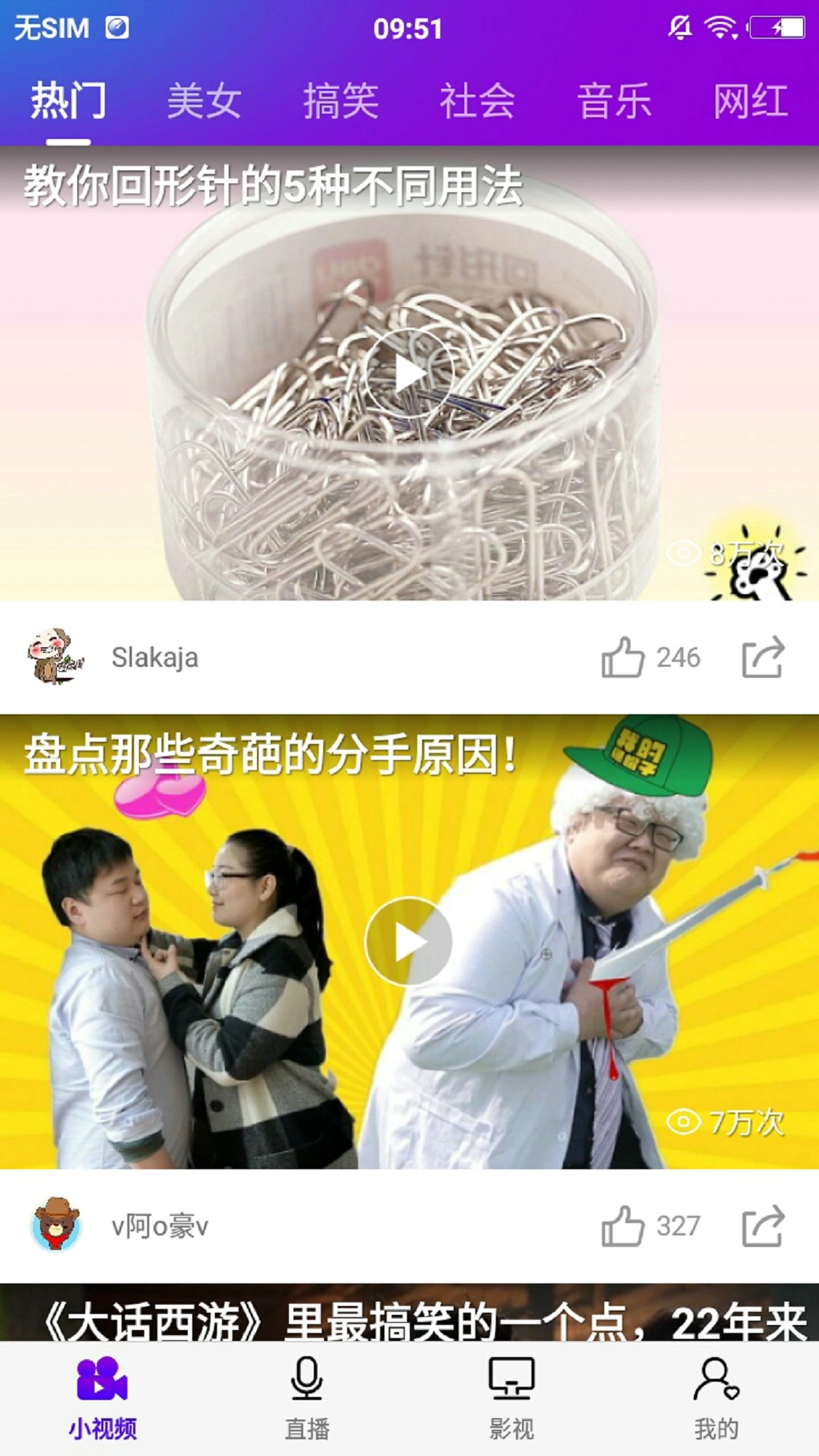Screen dimensions: 819x1456
Task: Tap the battery charging indicator
Action: point(776,28)
